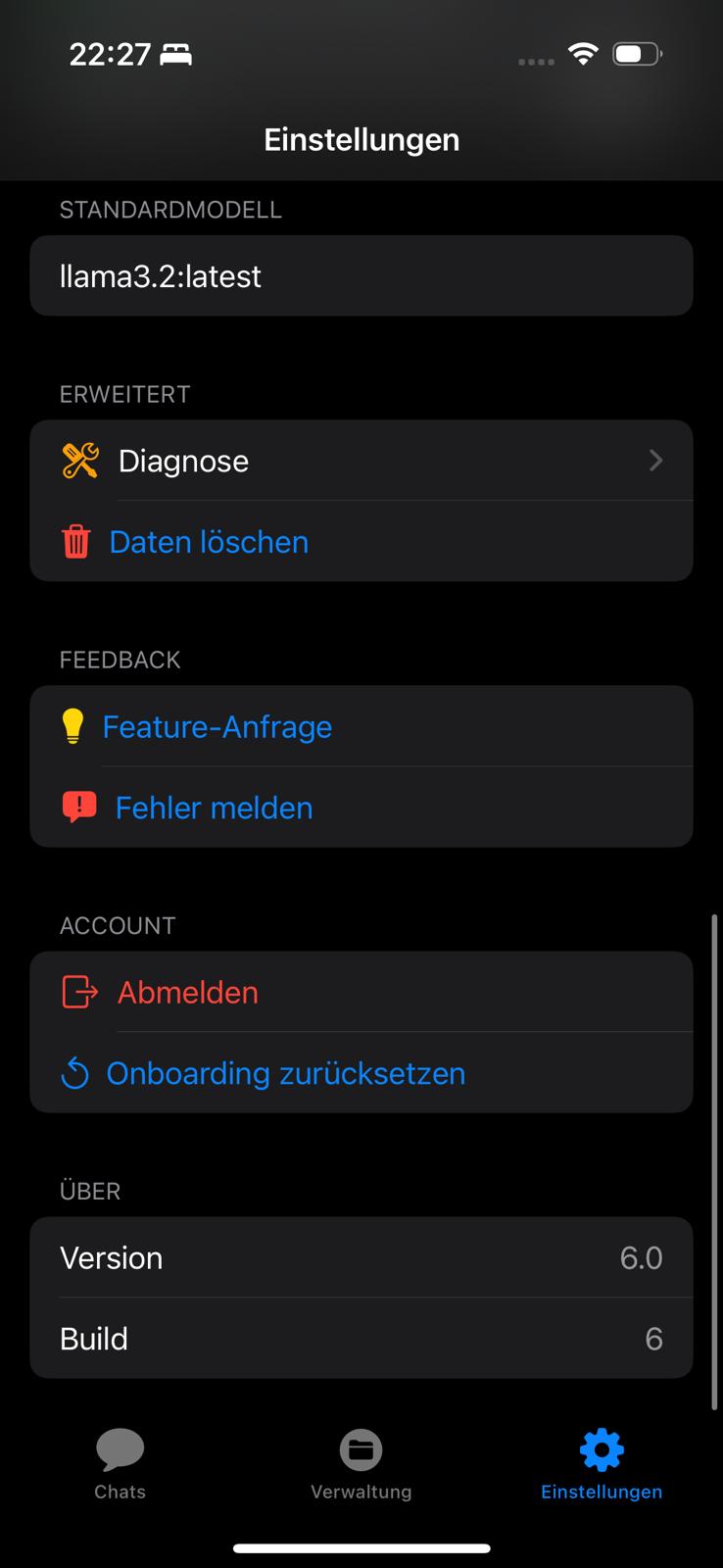Click the Verwaltung server icon in the tab bar
Viewport: 723px width, 1568px height.
click(x=361, y=1448)
